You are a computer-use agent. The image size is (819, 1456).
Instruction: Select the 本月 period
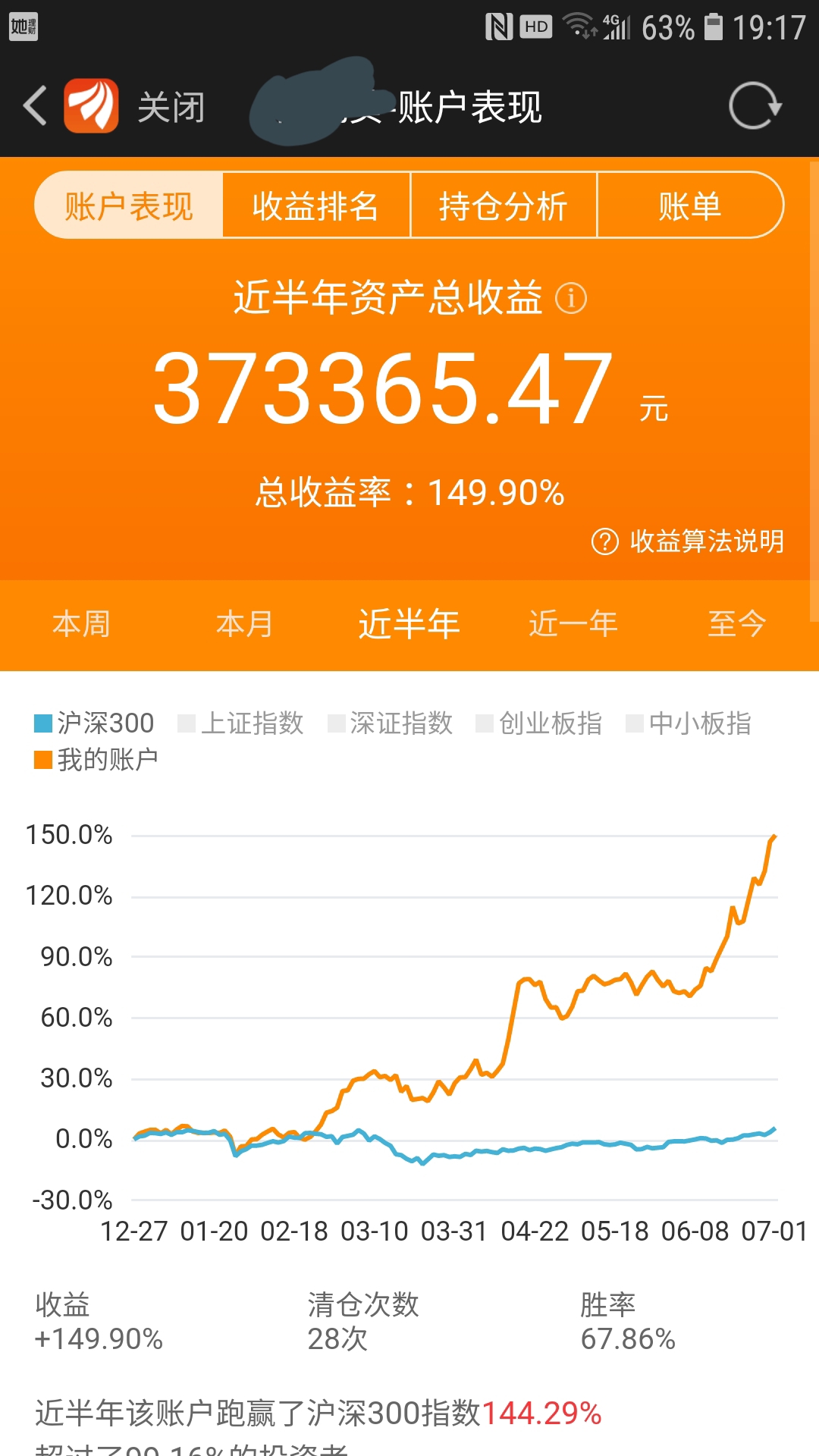click(x=245, y=625)
